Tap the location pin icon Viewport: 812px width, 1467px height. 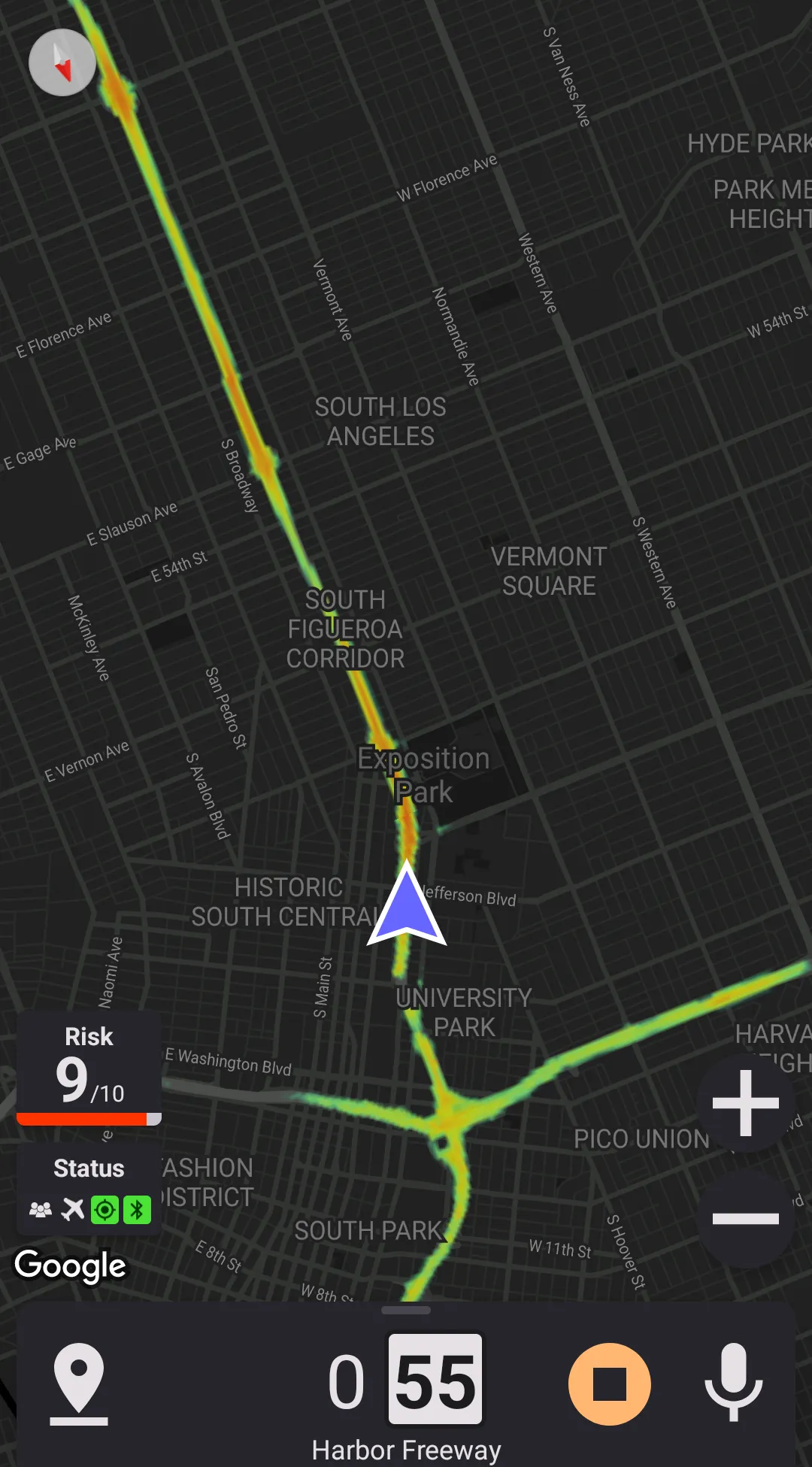[79, 1384]
